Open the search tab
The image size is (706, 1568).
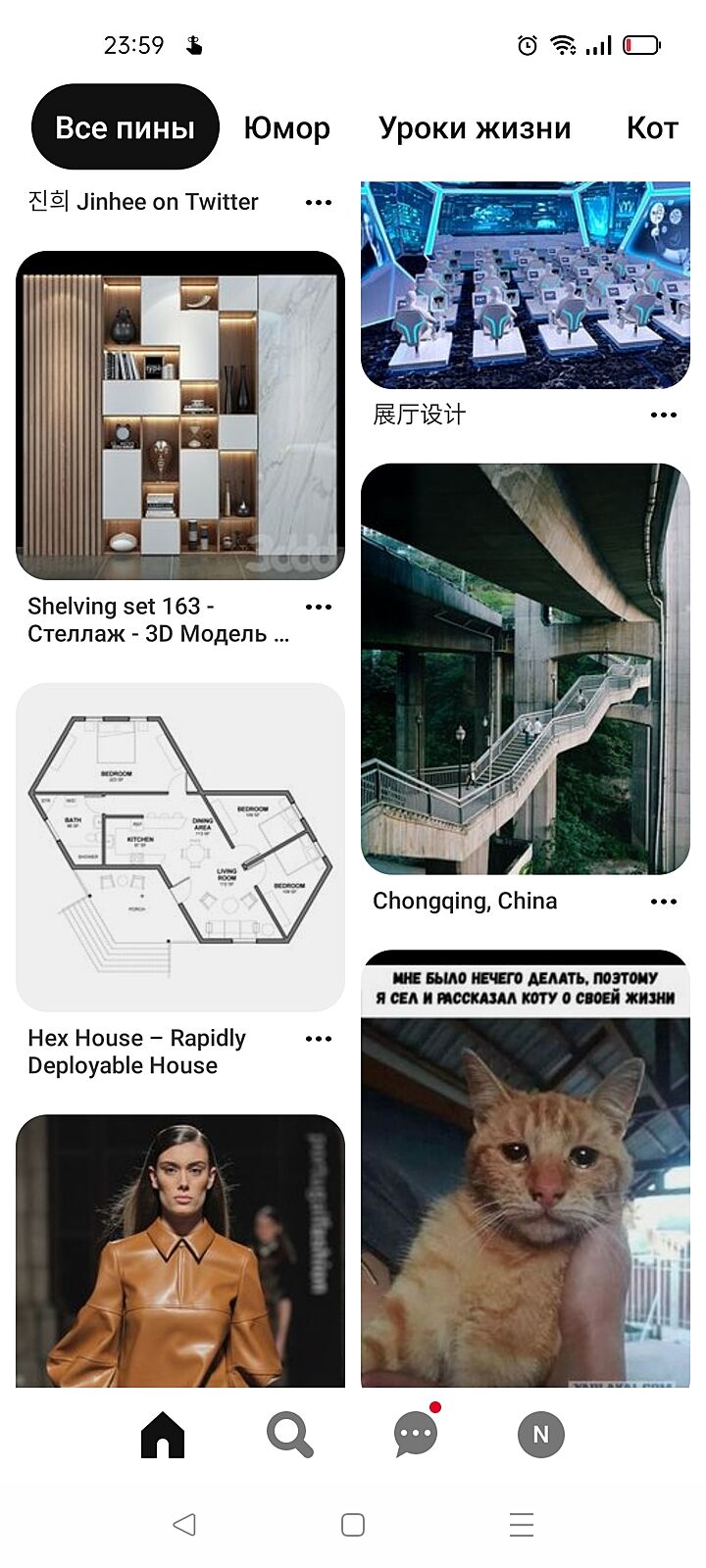coord(289,1435)
